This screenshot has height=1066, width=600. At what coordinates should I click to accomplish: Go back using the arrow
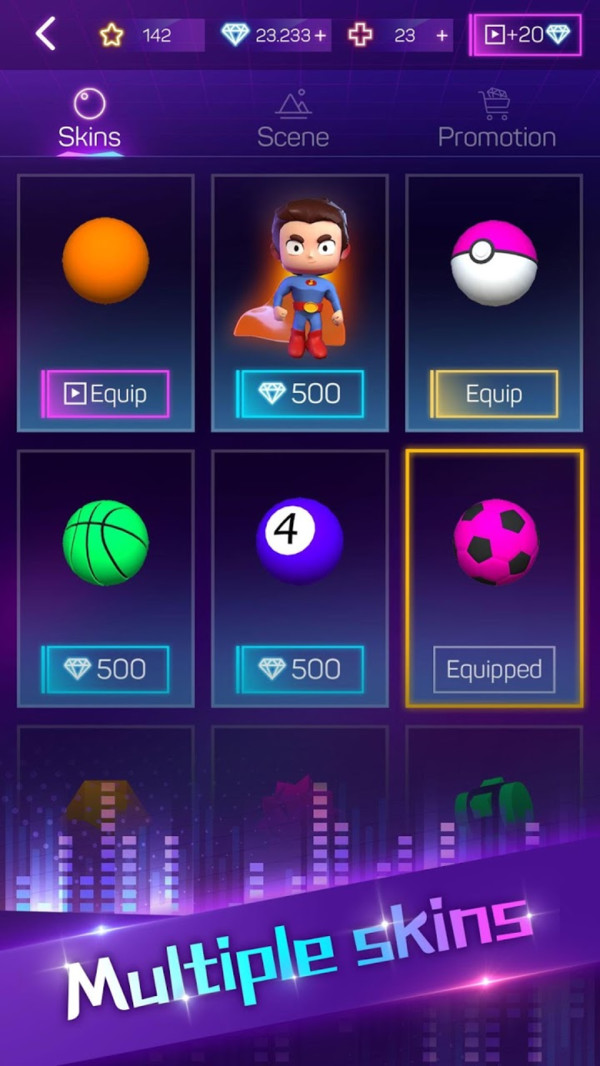(x=46, y=34)
